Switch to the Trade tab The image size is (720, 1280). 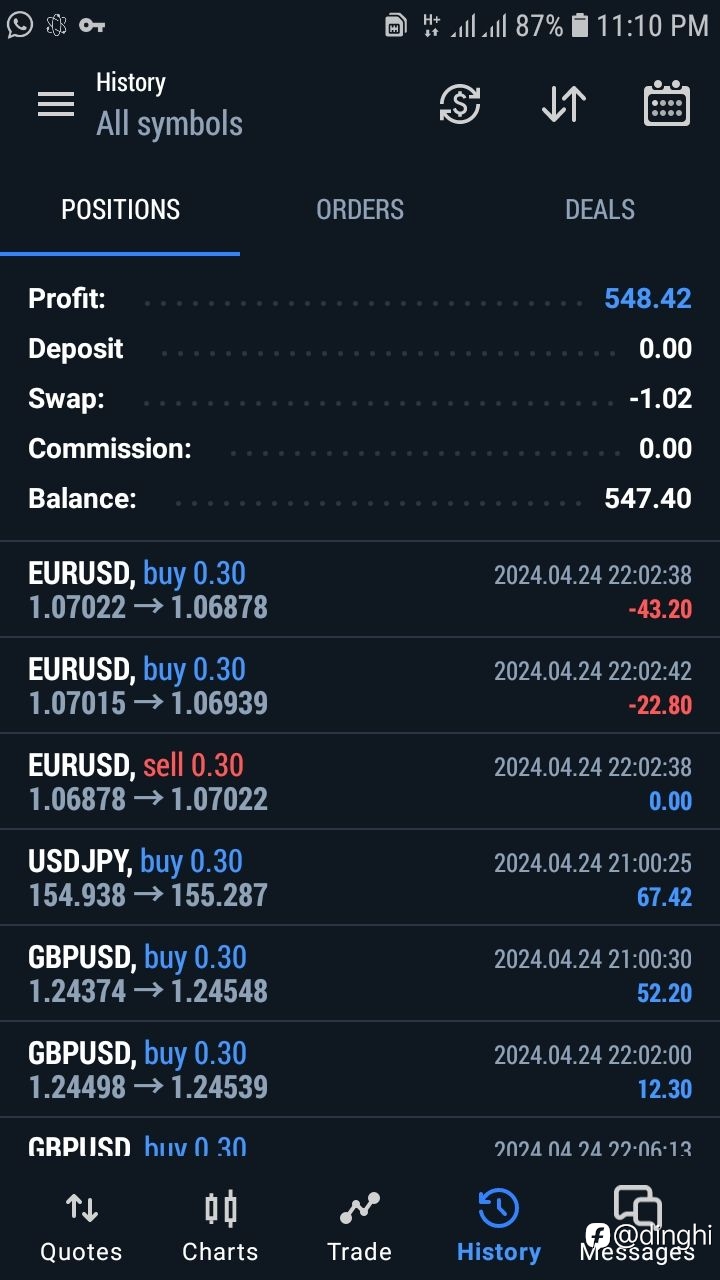359,1226
